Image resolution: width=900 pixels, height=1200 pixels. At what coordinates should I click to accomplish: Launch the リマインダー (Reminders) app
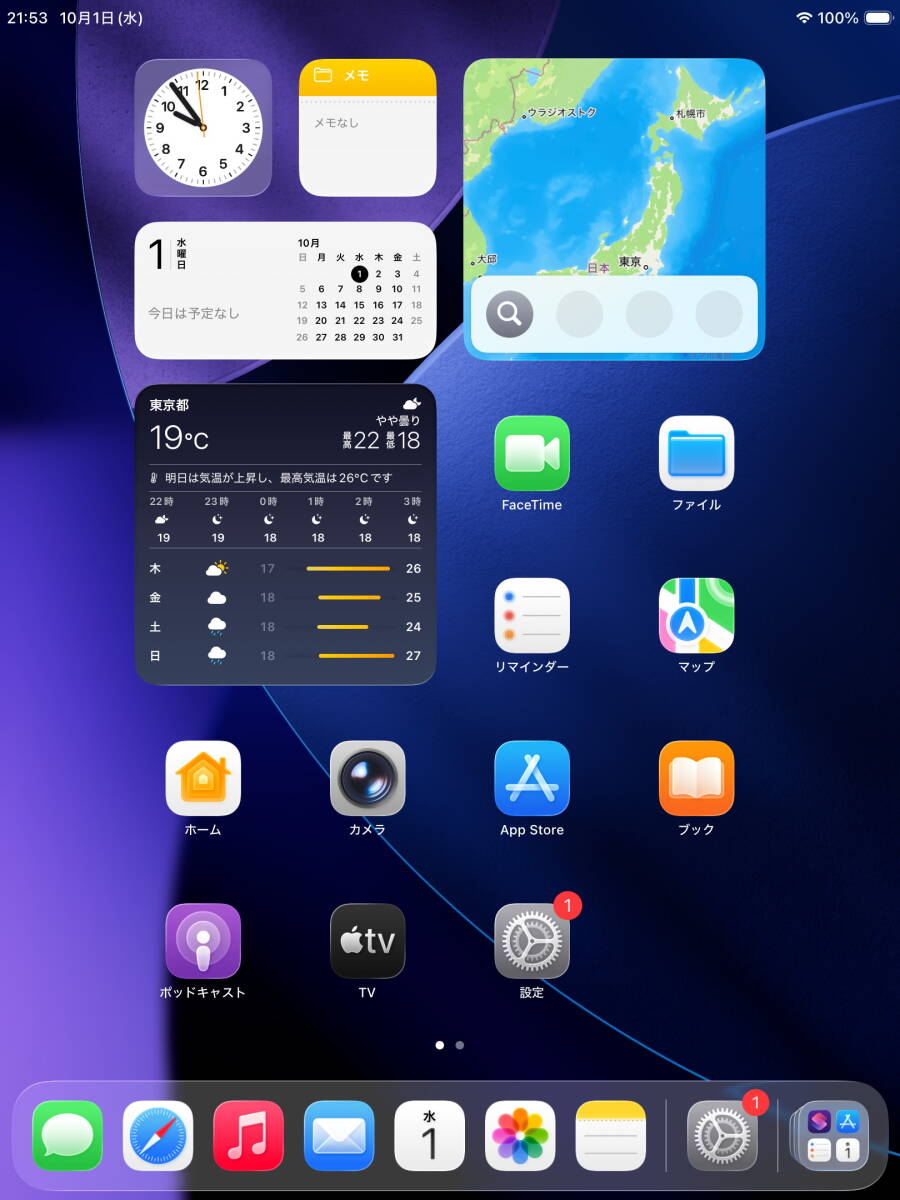(x=532, y=615)
